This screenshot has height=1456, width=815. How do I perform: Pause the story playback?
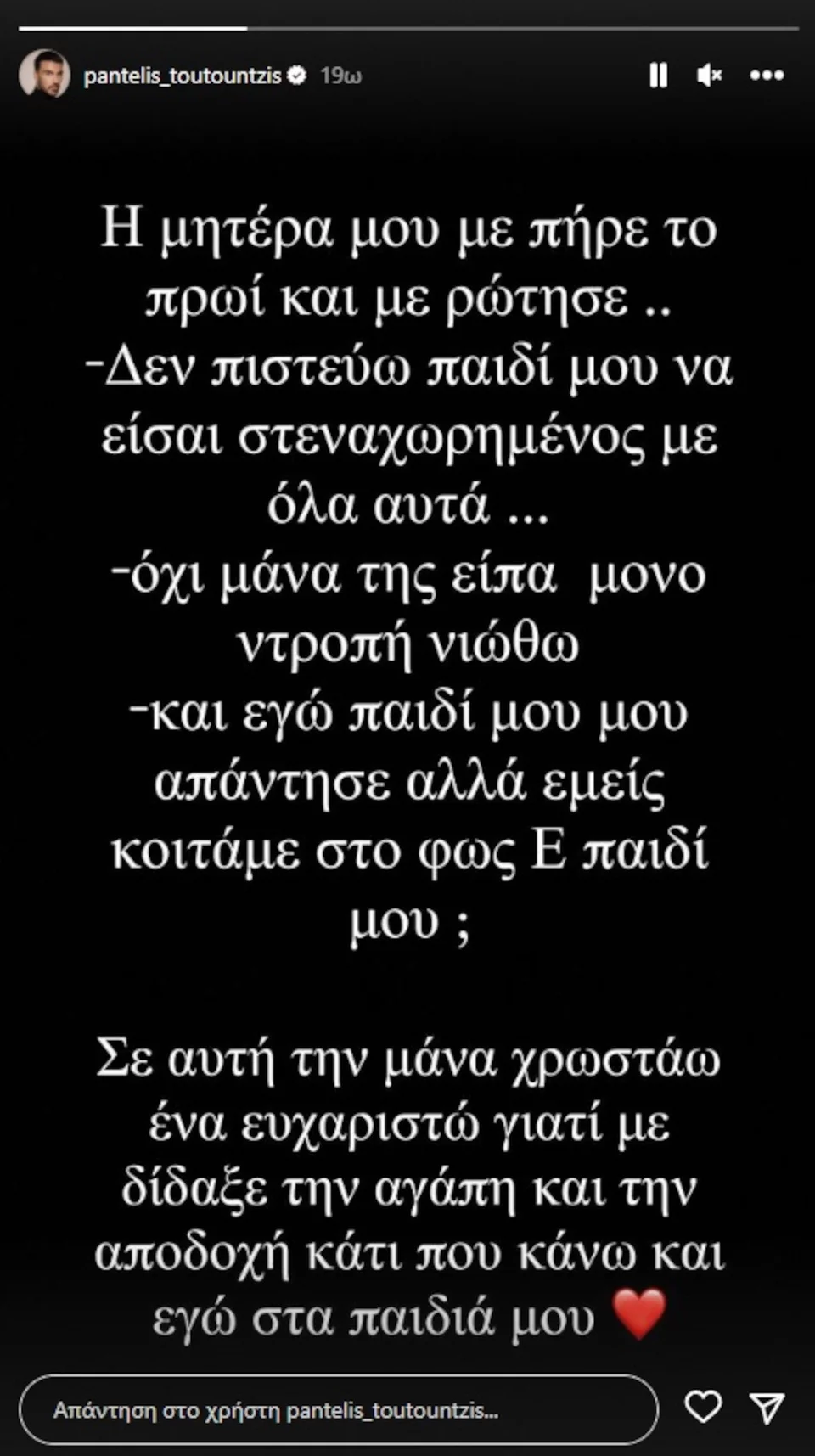point(658,76)
